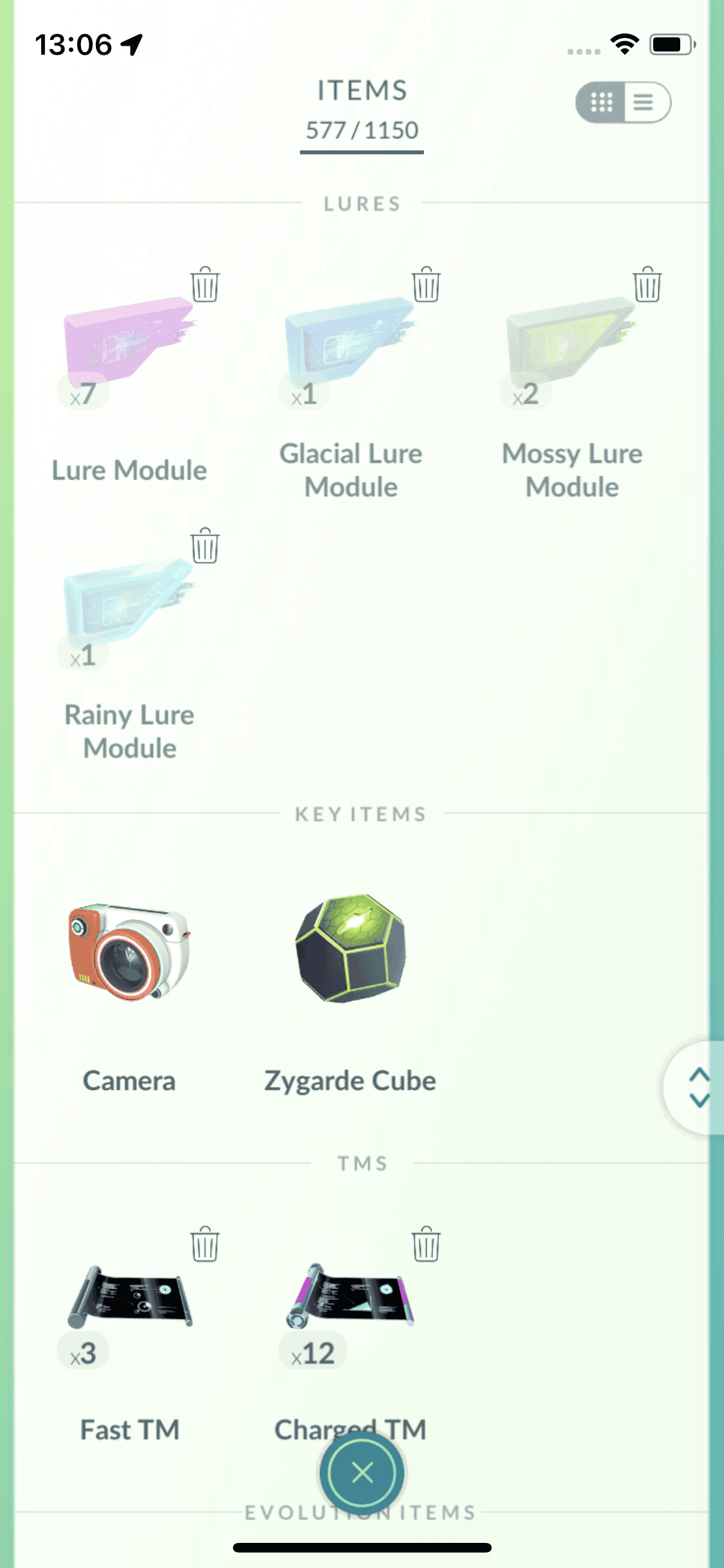Screen dimensions: 724x1568
Task: Select the Fast TM item
Action: click(129, 1297)
